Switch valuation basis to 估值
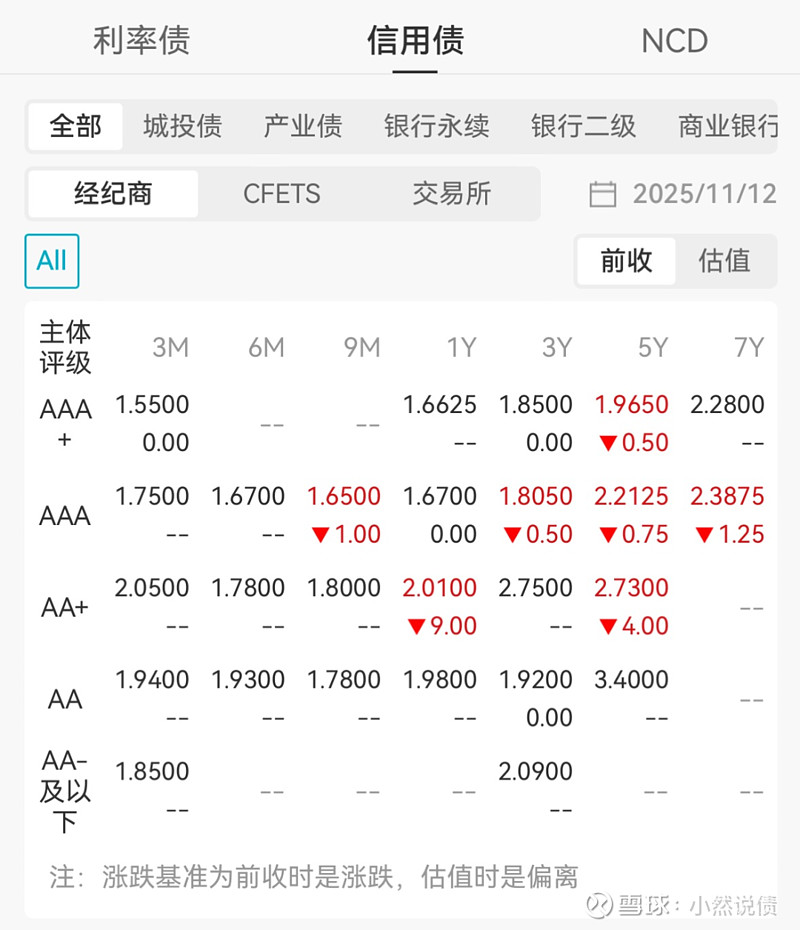 click(728, 260)
